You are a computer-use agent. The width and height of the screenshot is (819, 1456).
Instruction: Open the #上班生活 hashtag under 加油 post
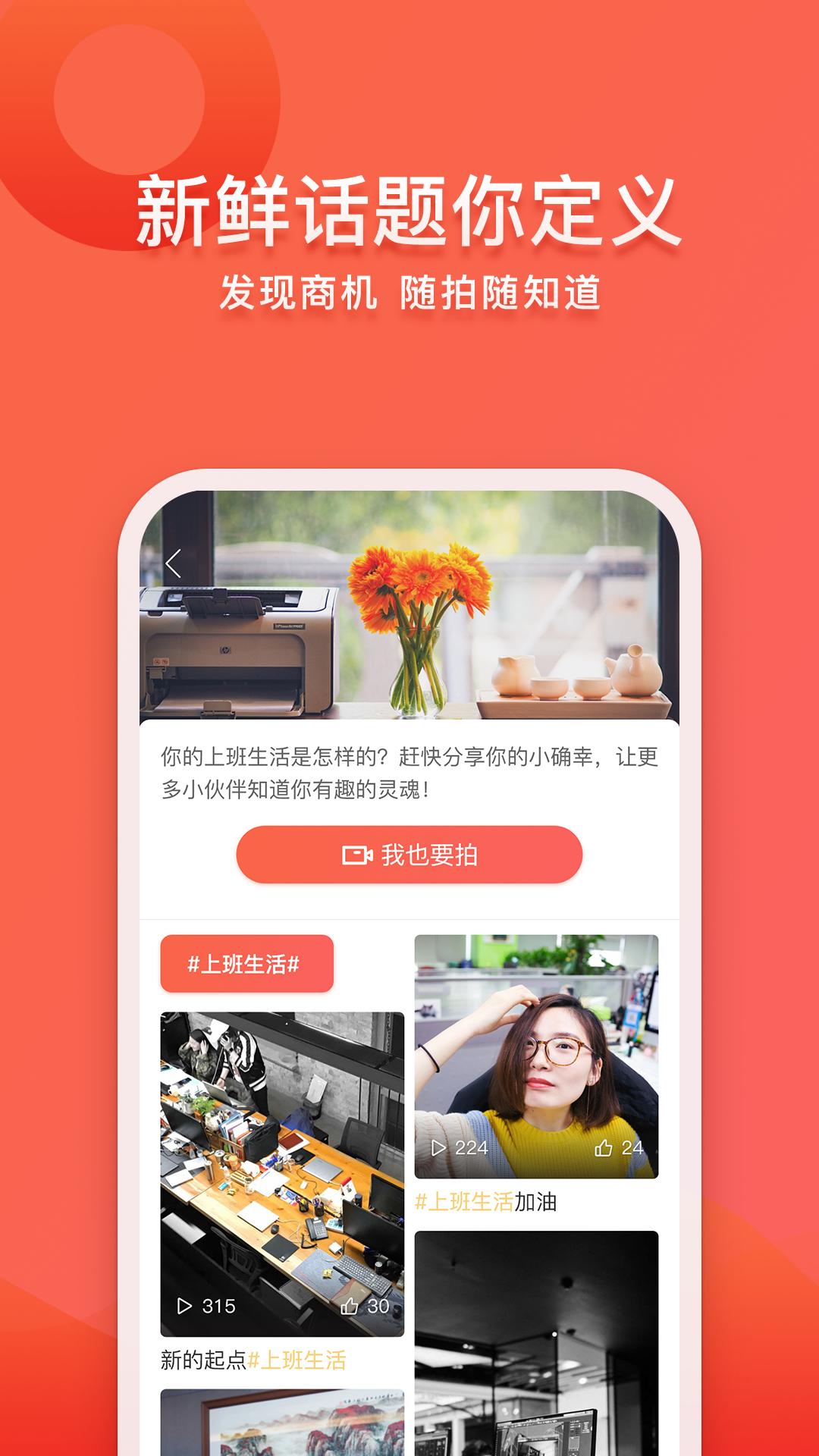click(467, 1201)
